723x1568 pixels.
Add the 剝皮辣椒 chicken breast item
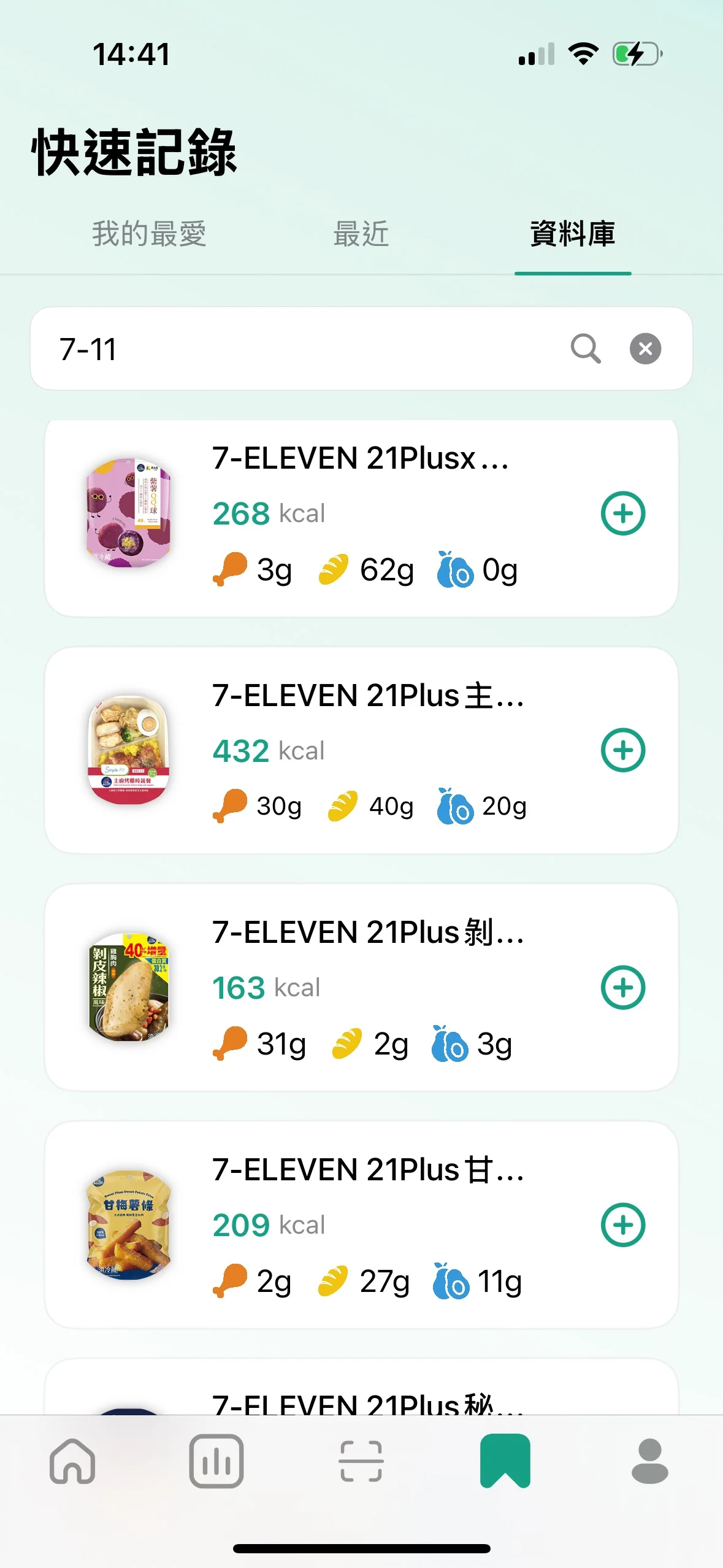point(622,987)
